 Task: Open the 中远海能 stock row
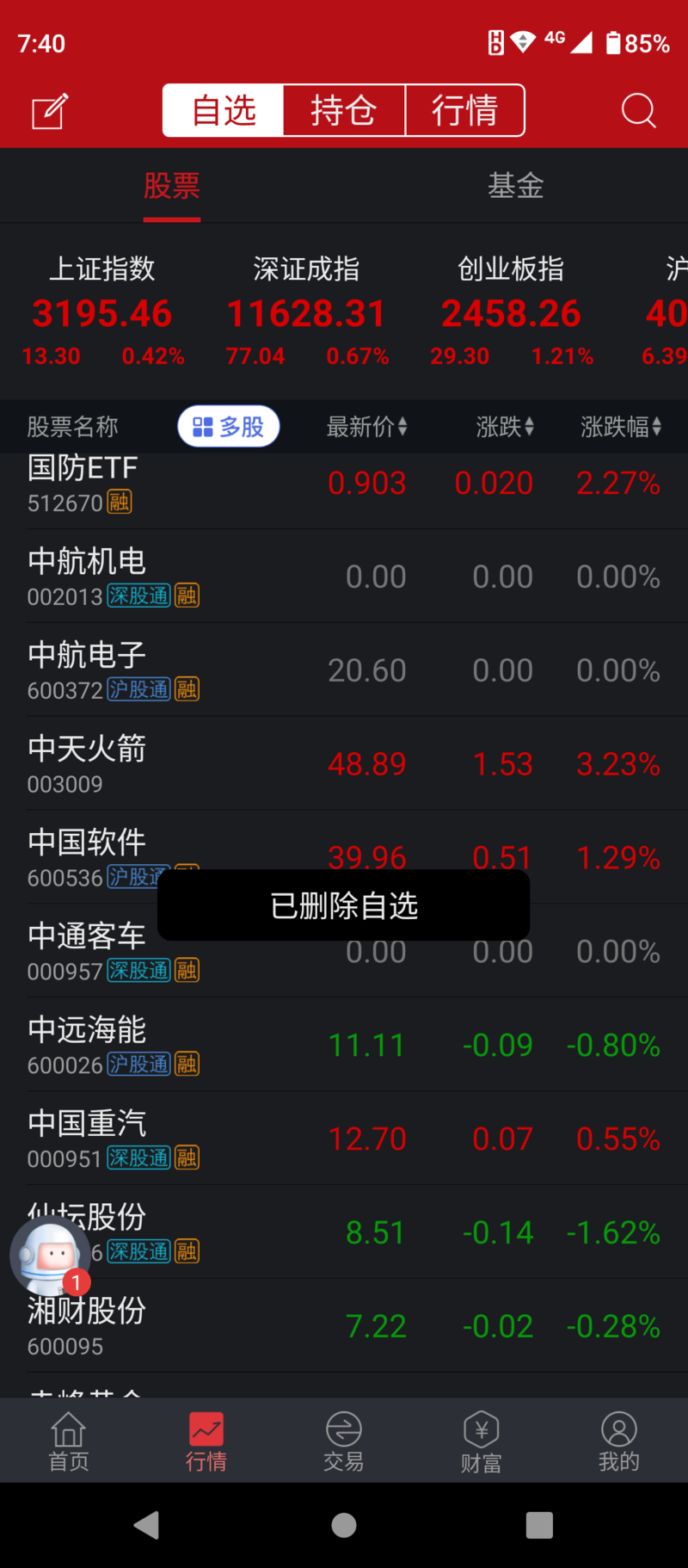[x=344, y=1045]
